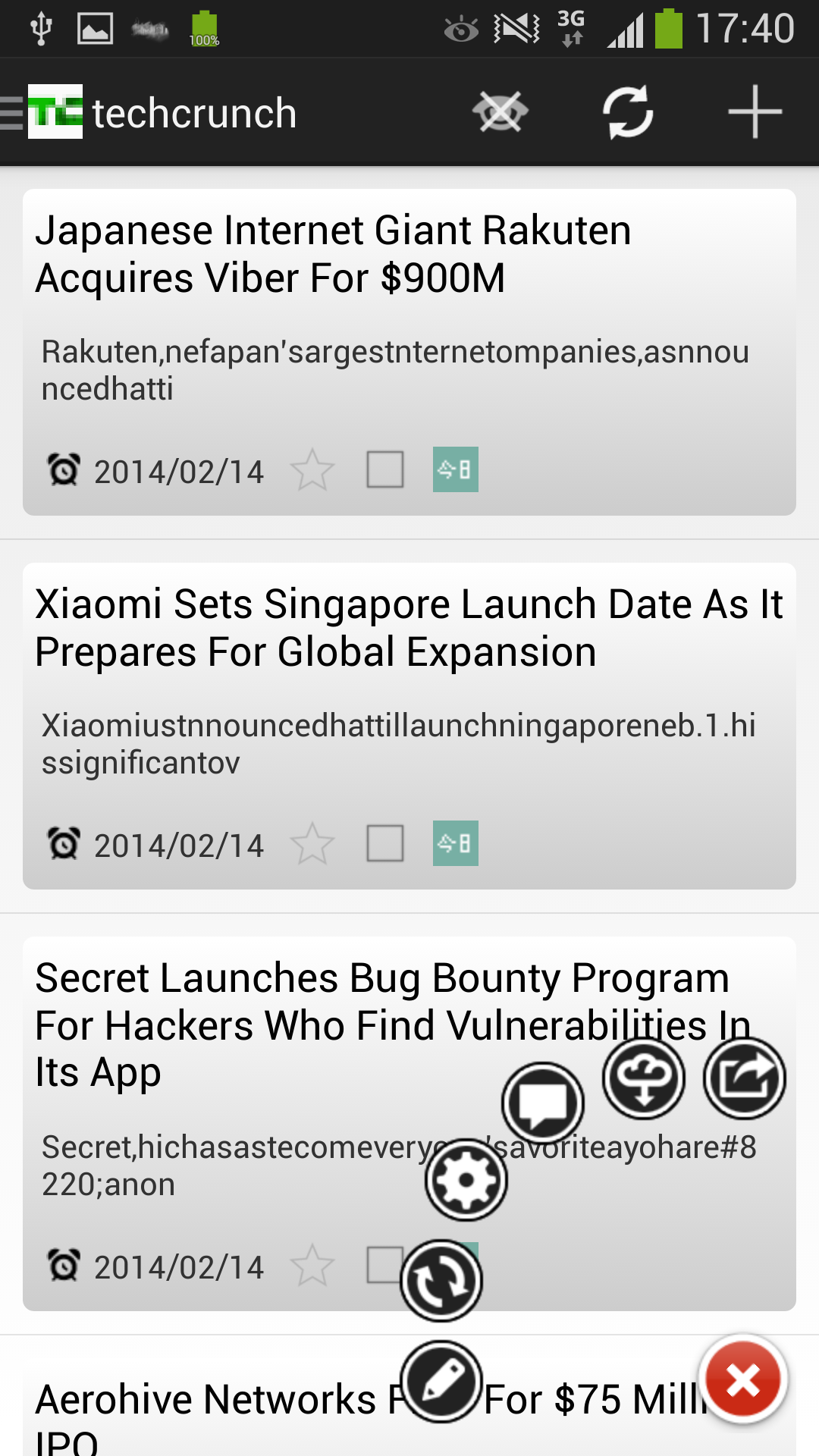Open the cloud sync action
This screenshot has width=819, height=1456.
(644, 1078)
